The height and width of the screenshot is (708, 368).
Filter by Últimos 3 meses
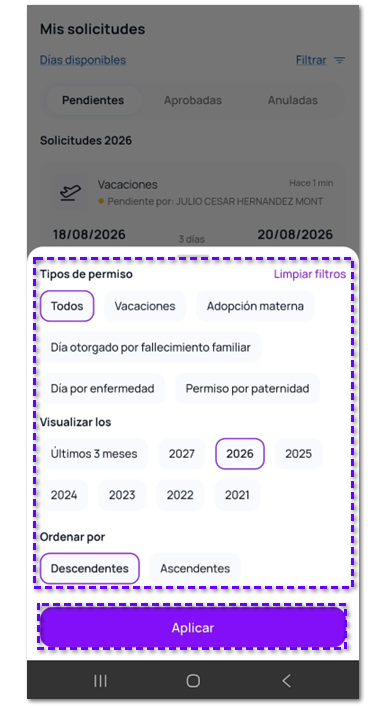pyautogui.click(x=94, y=454)
